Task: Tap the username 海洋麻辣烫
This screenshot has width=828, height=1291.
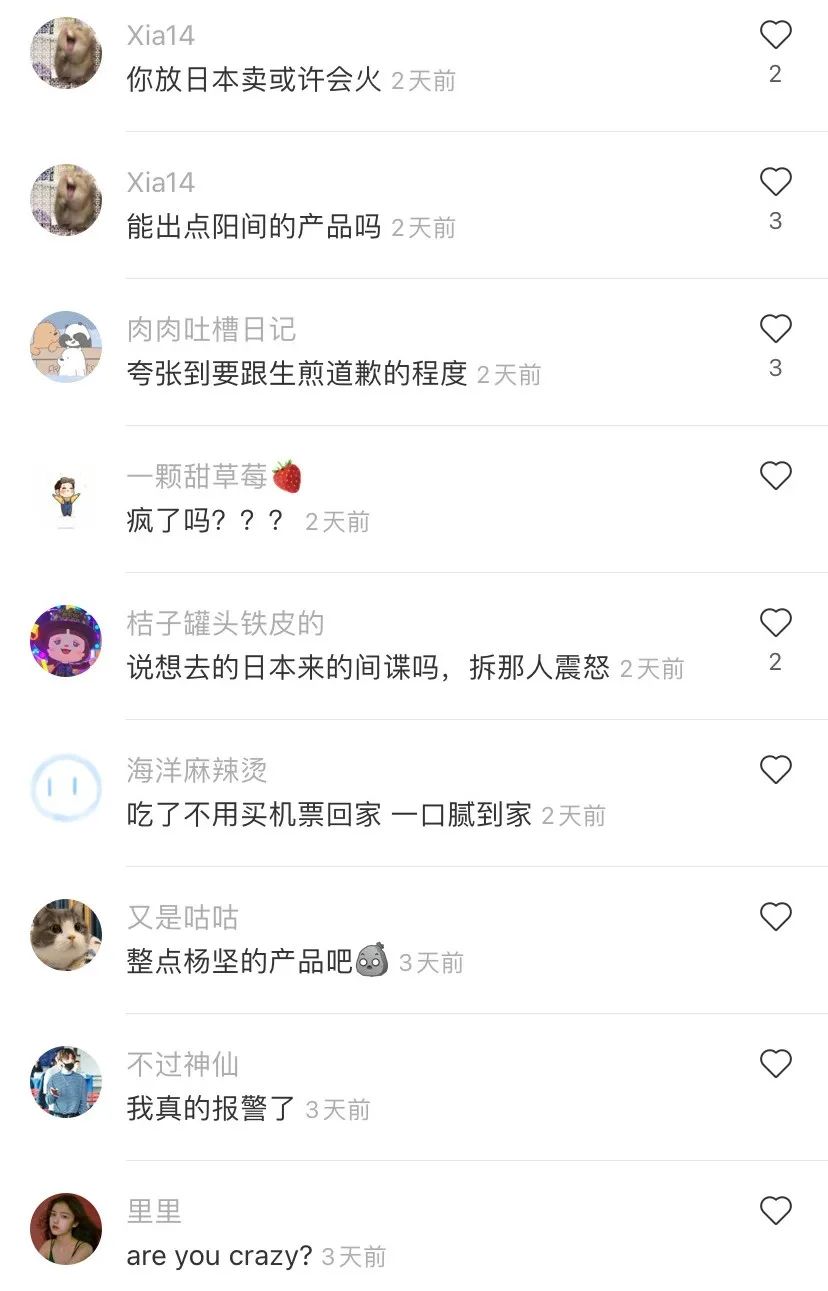Action: pos(197,770)
